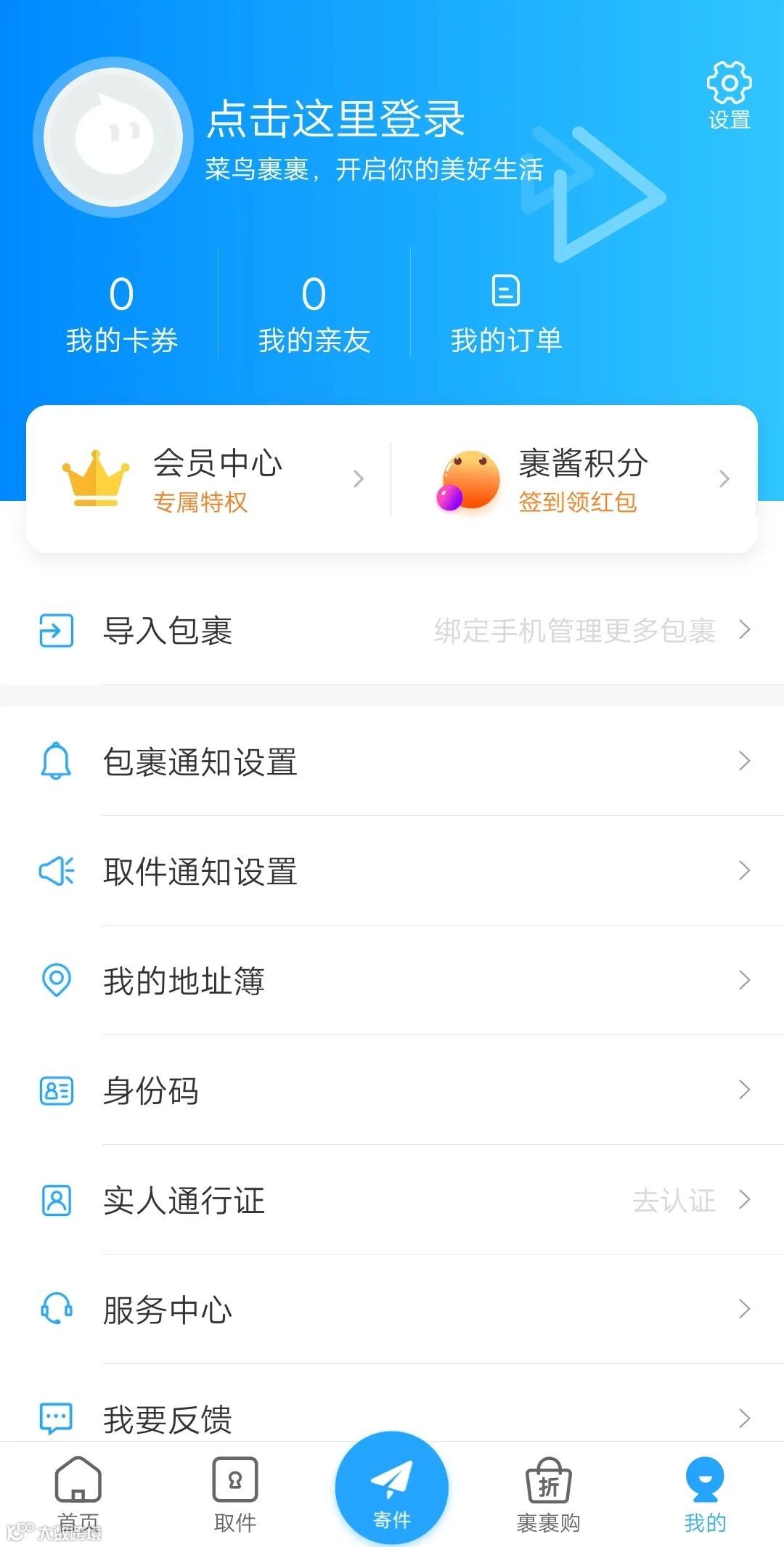Open 我的订单 orders
784x1547 pixels.
pos(506,314)
